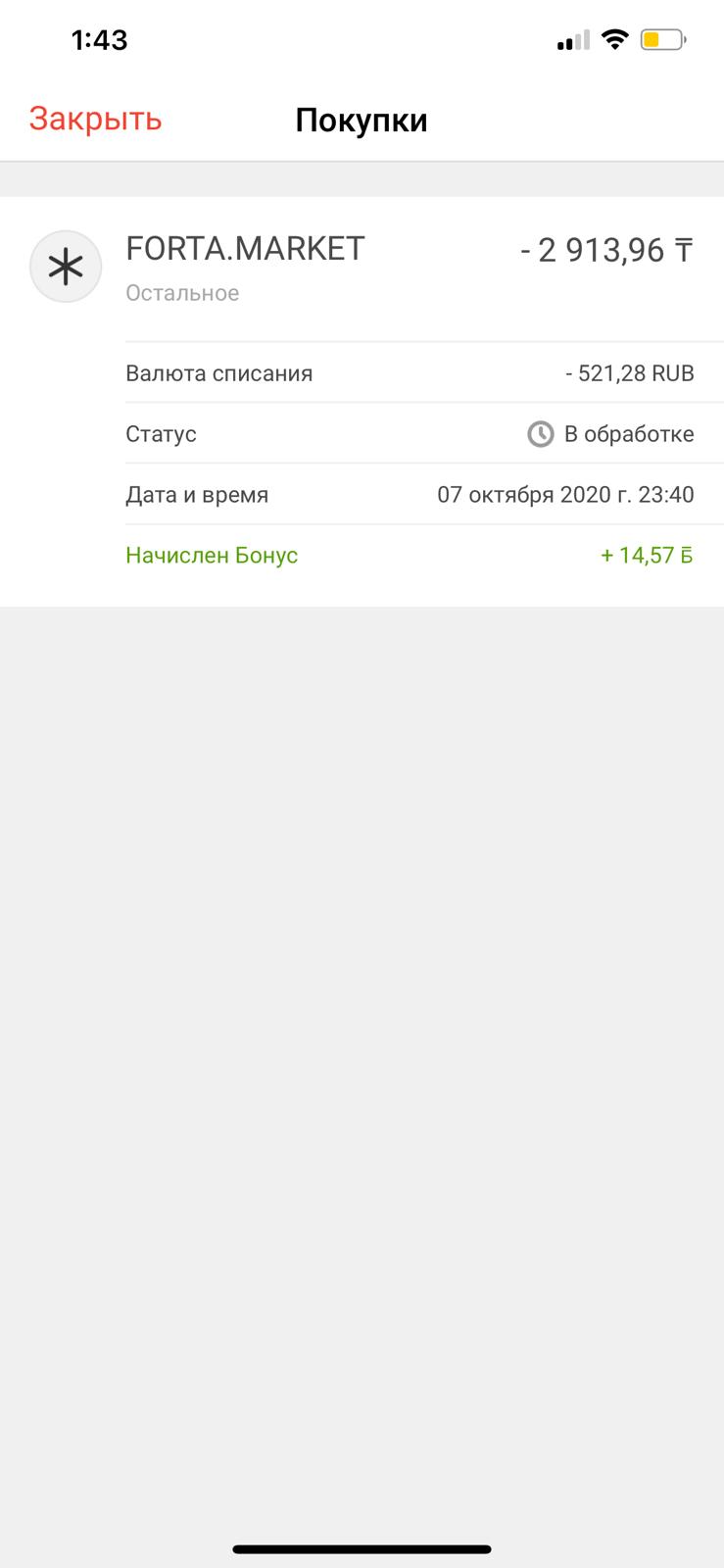
Task: Close the purchases screen with Закрыть
Action: point(95,119)
